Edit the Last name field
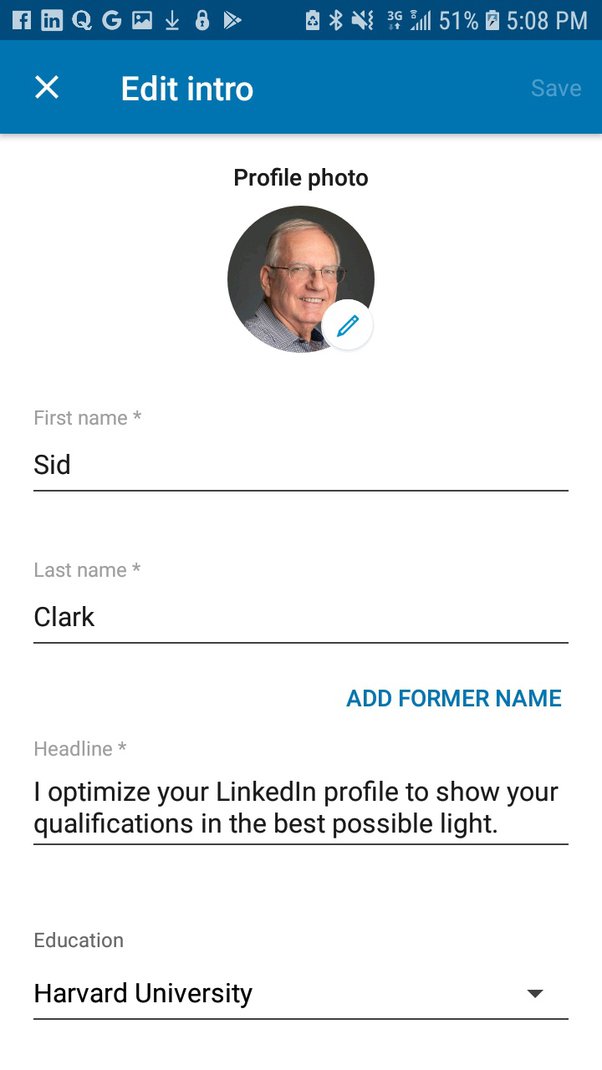602x1070 pixels. (x=300, y=617)
